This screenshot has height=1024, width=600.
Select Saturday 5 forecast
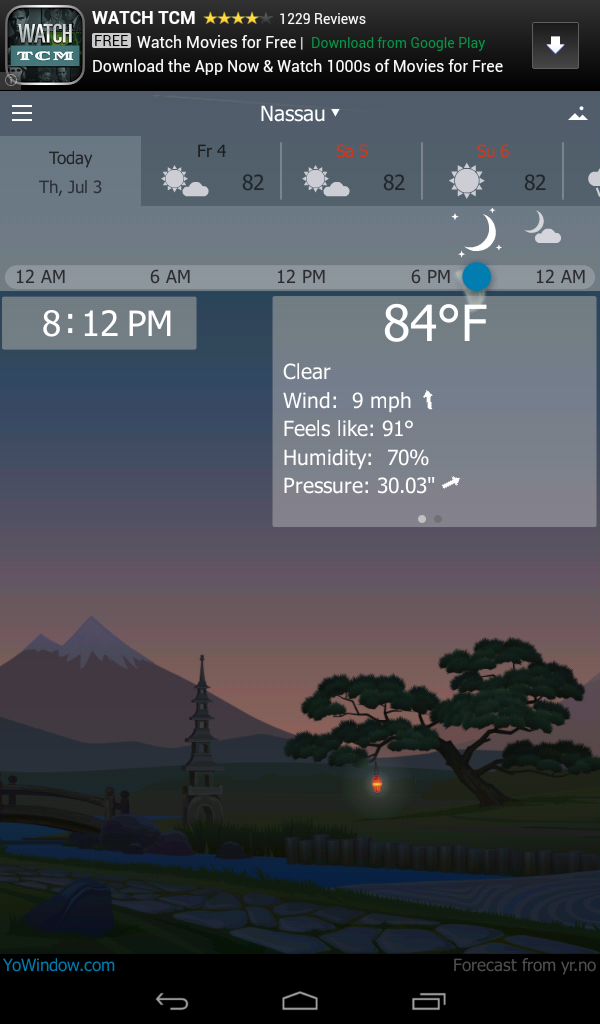[x=352, y=172]
